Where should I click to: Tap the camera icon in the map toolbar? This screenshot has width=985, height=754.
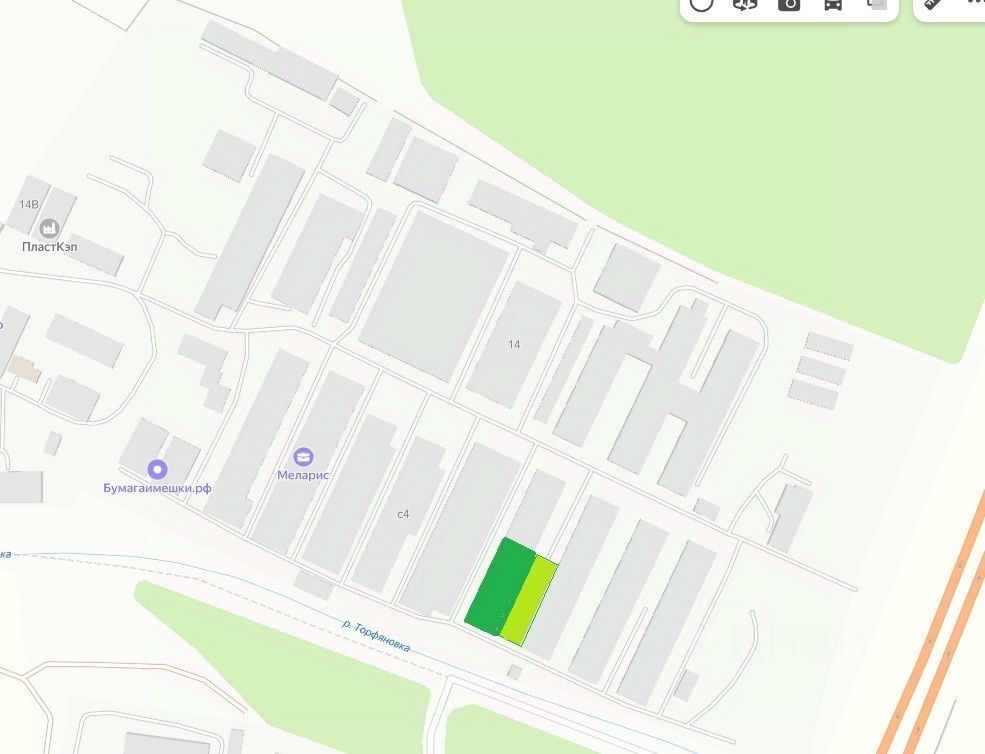pyautogui.click(x=789, y=3)
